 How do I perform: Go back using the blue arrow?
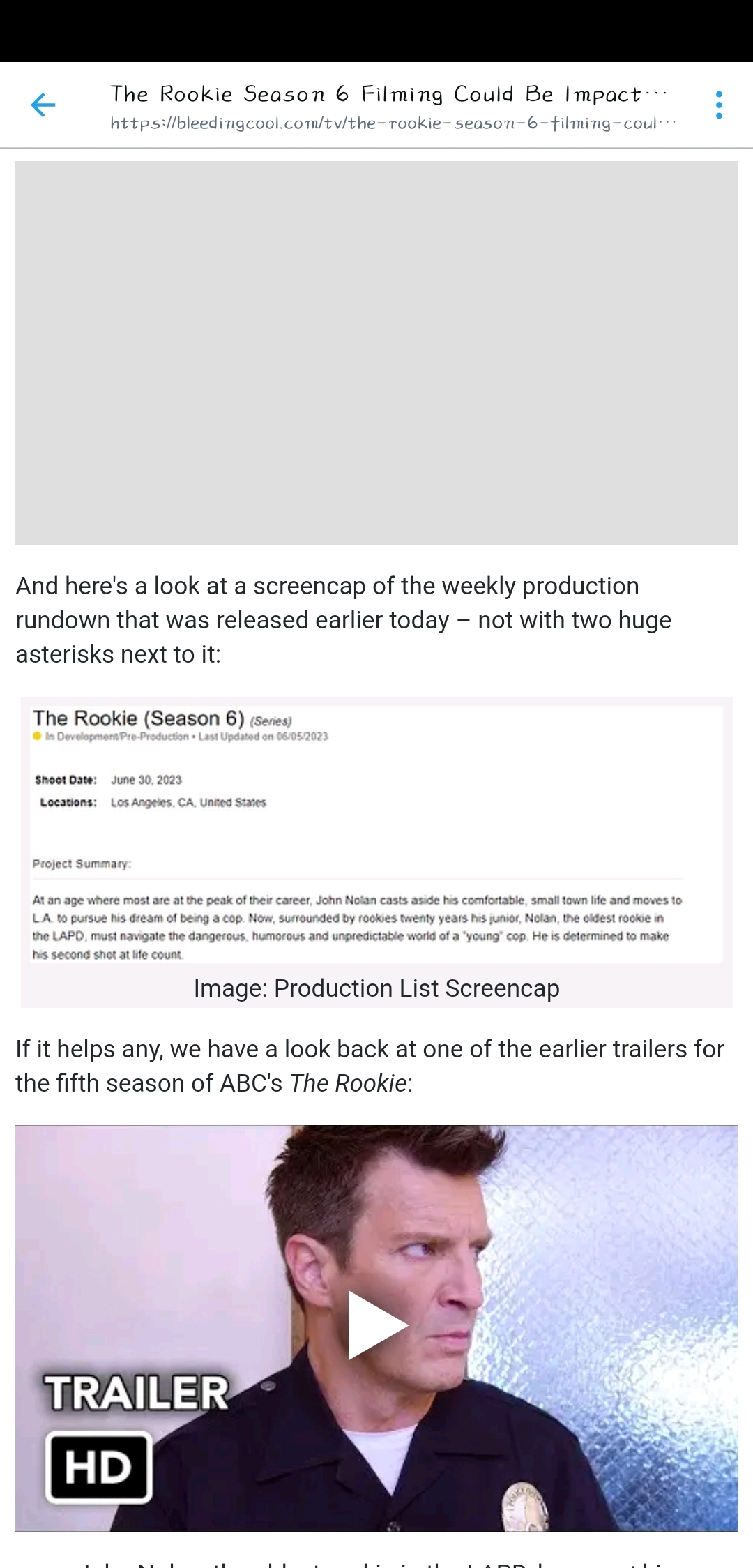43,105
